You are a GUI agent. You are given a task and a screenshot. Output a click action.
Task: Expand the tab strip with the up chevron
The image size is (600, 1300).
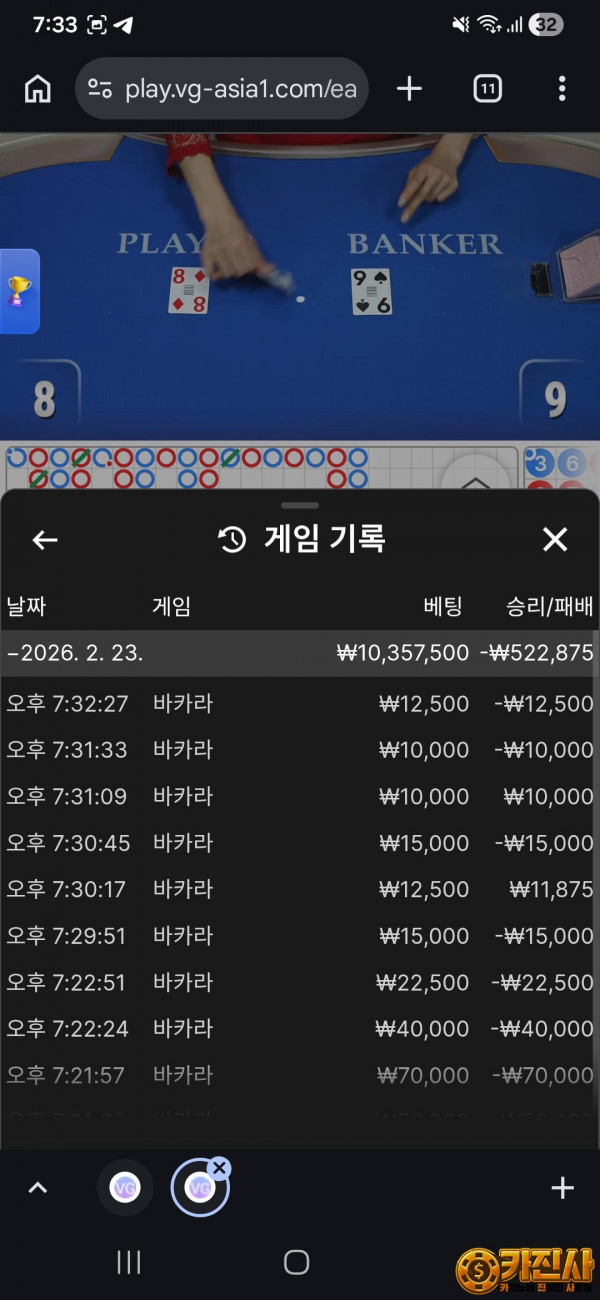click(37, 1188)
